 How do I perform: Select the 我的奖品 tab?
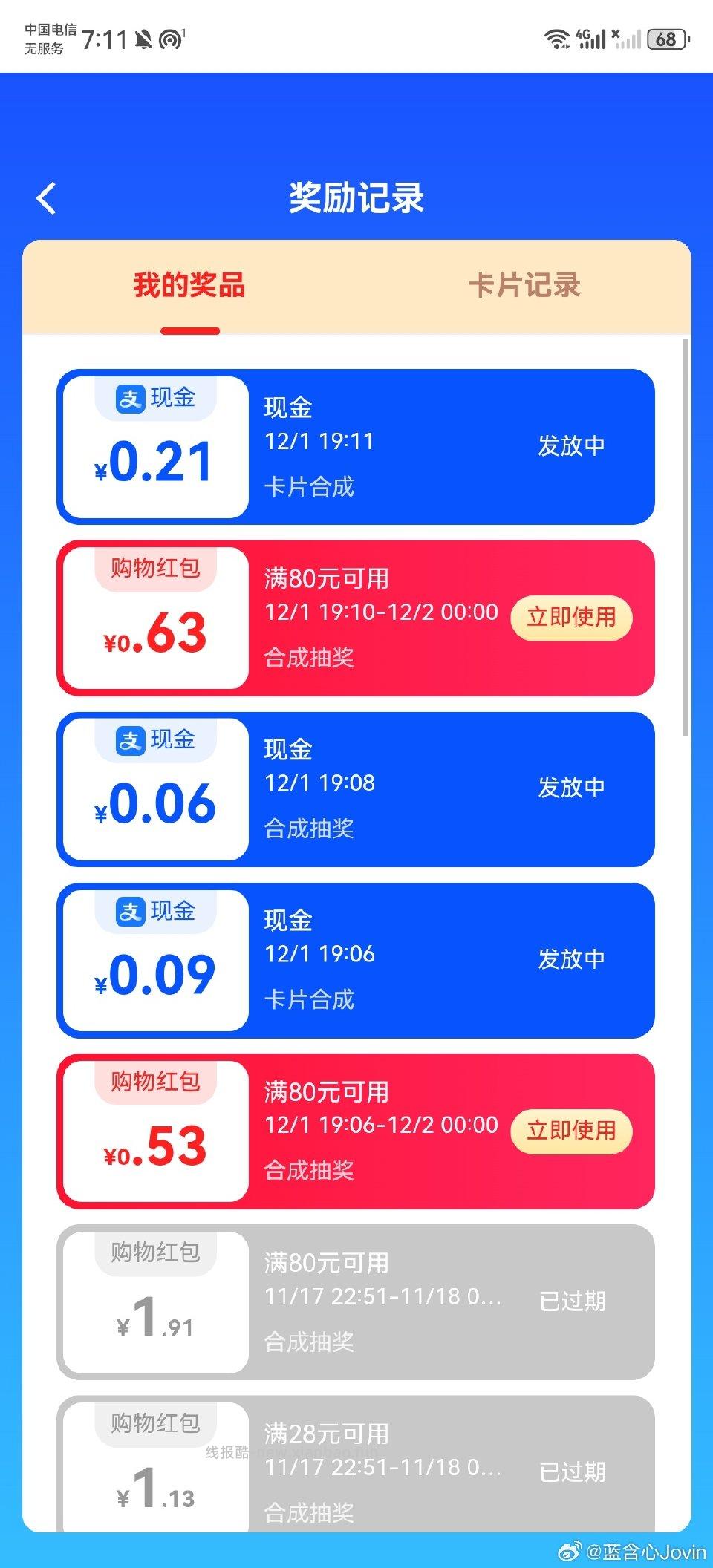pyautogui.click(x=190, y=287)
